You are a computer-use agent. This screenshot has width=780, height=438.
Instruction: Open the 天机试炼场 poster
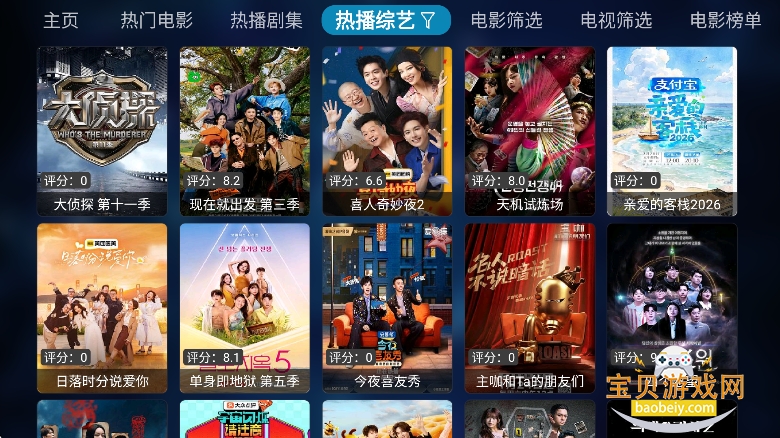[530, 130]
